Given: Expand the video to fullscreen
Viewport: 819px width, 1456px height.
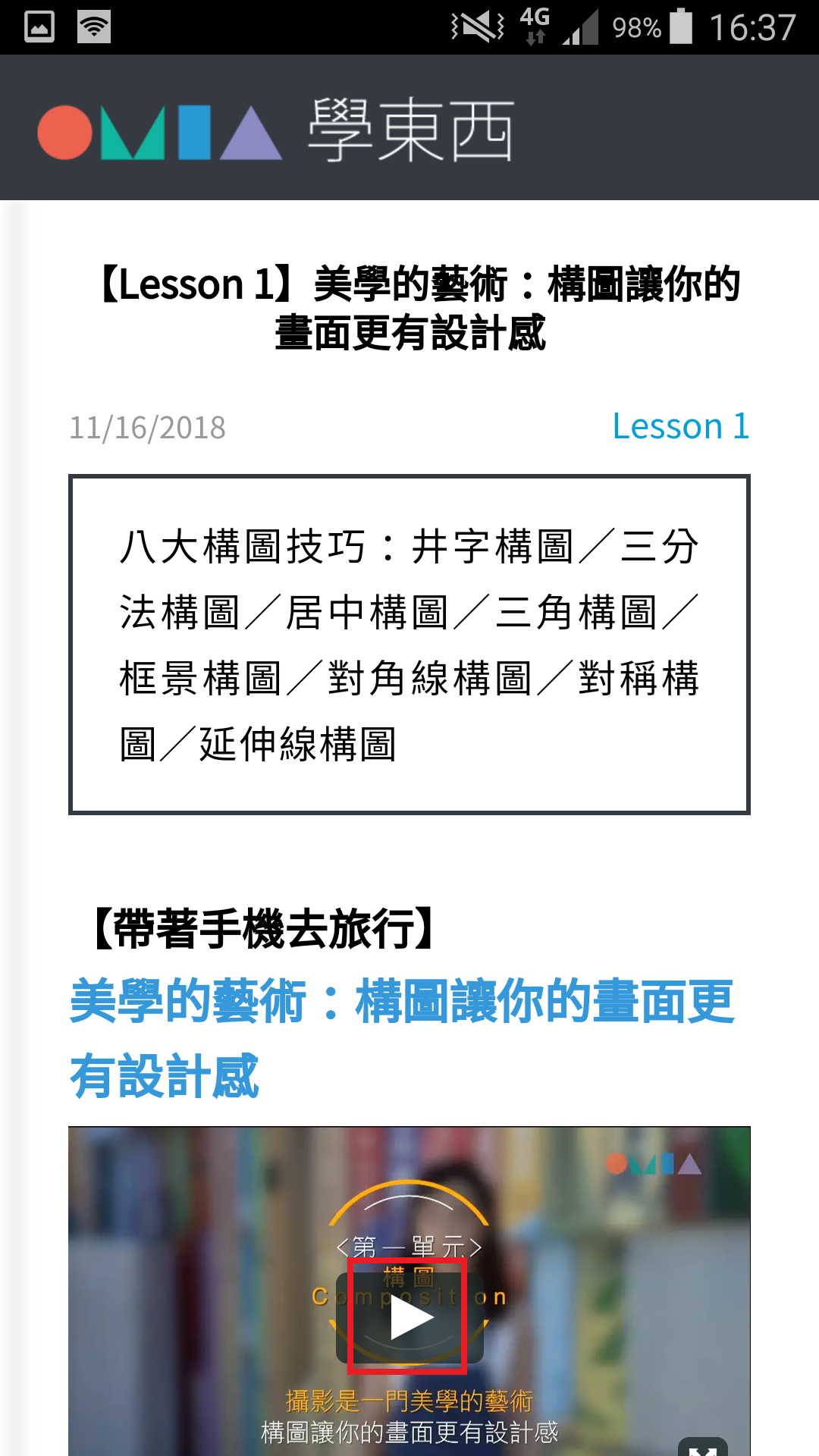Looking at the screenshot, I should 703,1447.
